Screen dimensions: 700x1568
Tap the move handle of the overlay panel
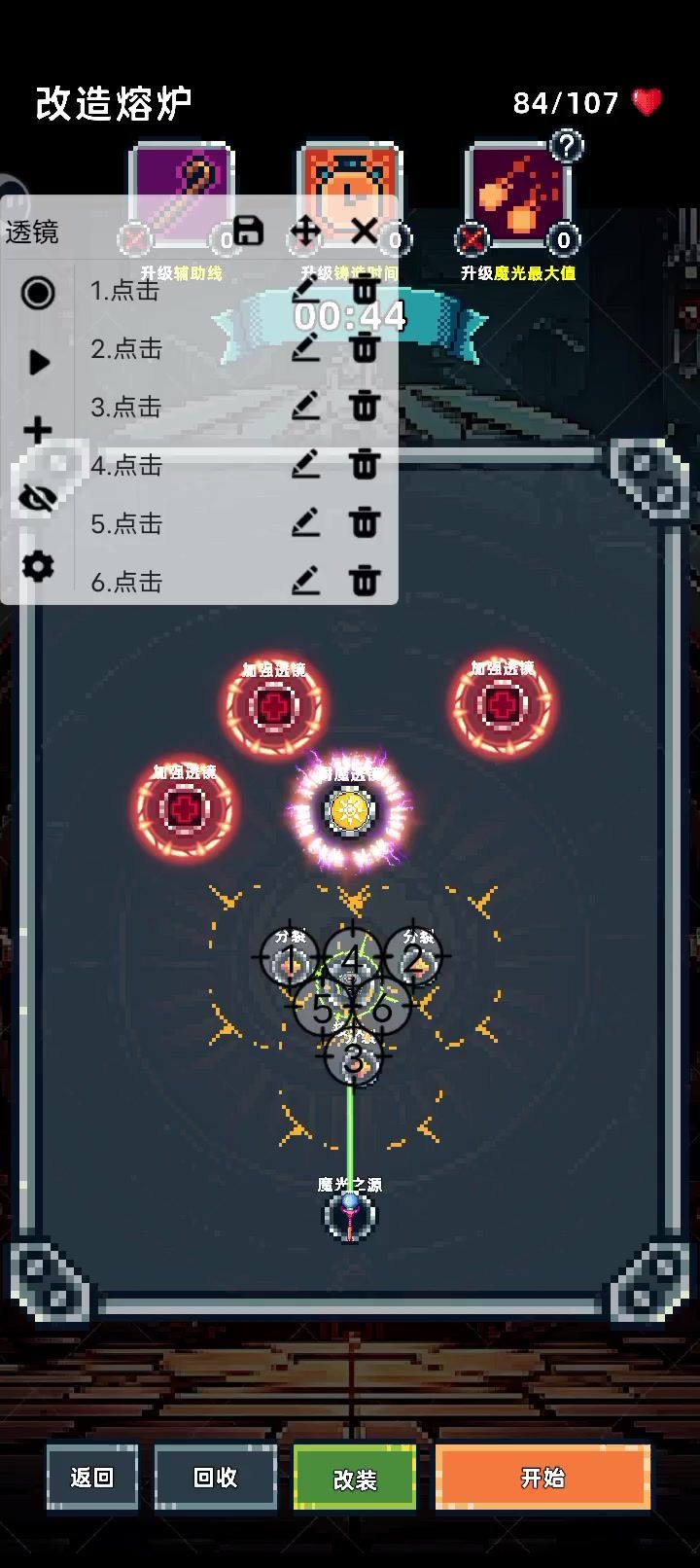tap(305, 232)
